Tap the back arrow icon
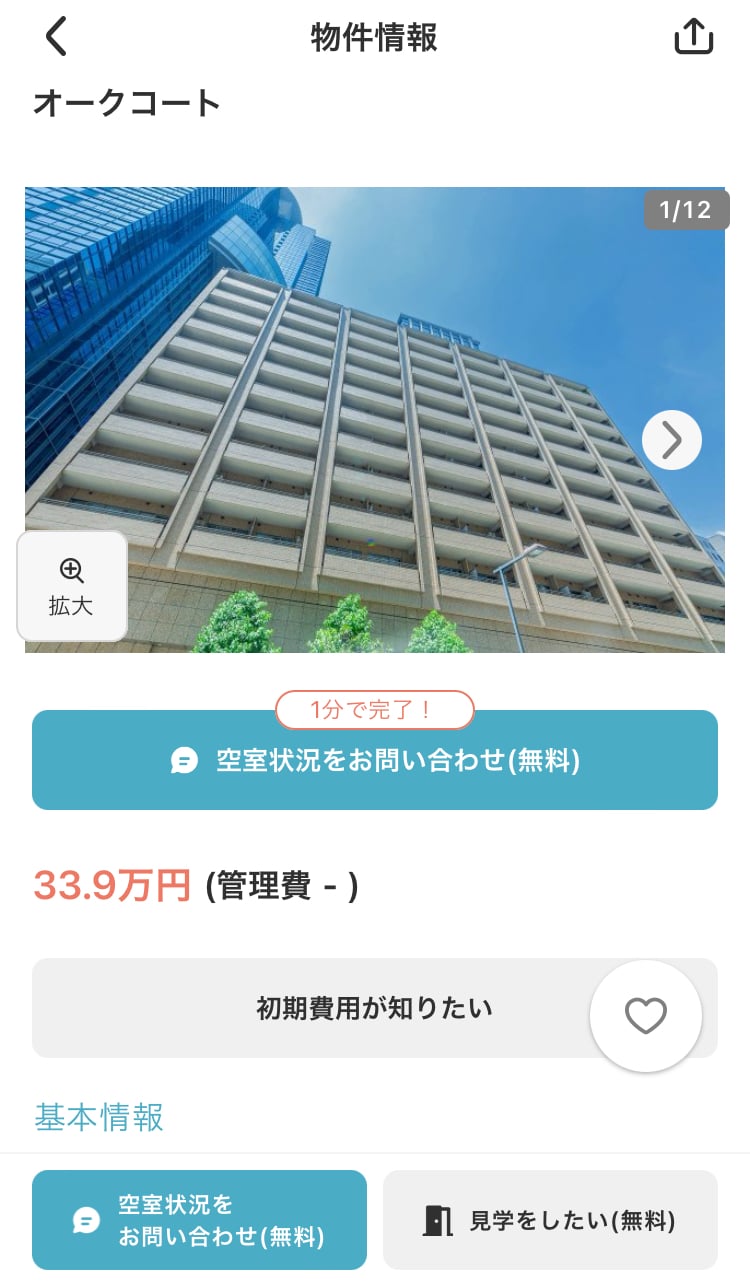The width and height of the screenshot is (750, 1286). [55, 36]
